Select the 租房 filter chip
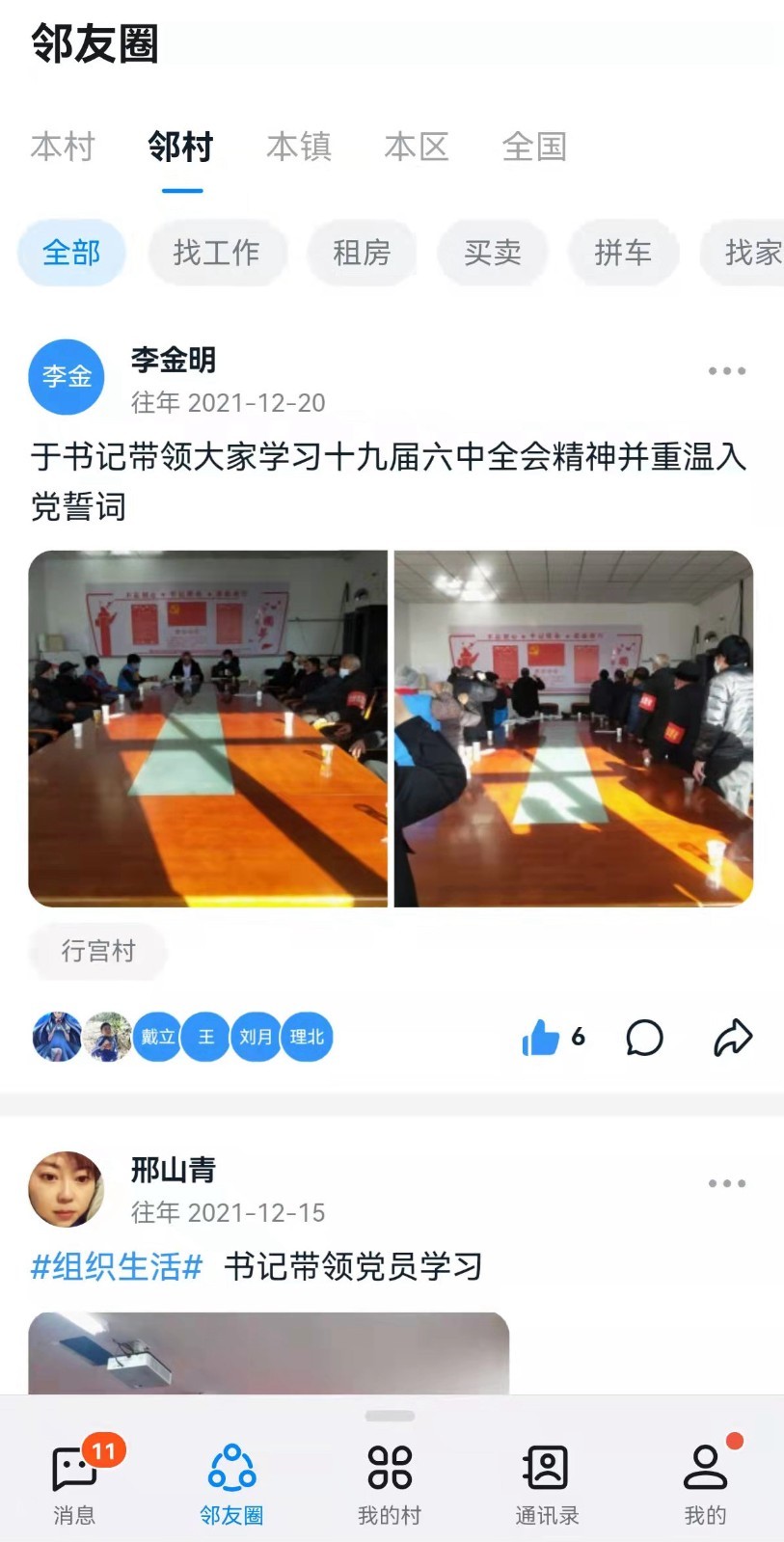The height and width of the screenshot is (1542, 784). tap(362, 253)
